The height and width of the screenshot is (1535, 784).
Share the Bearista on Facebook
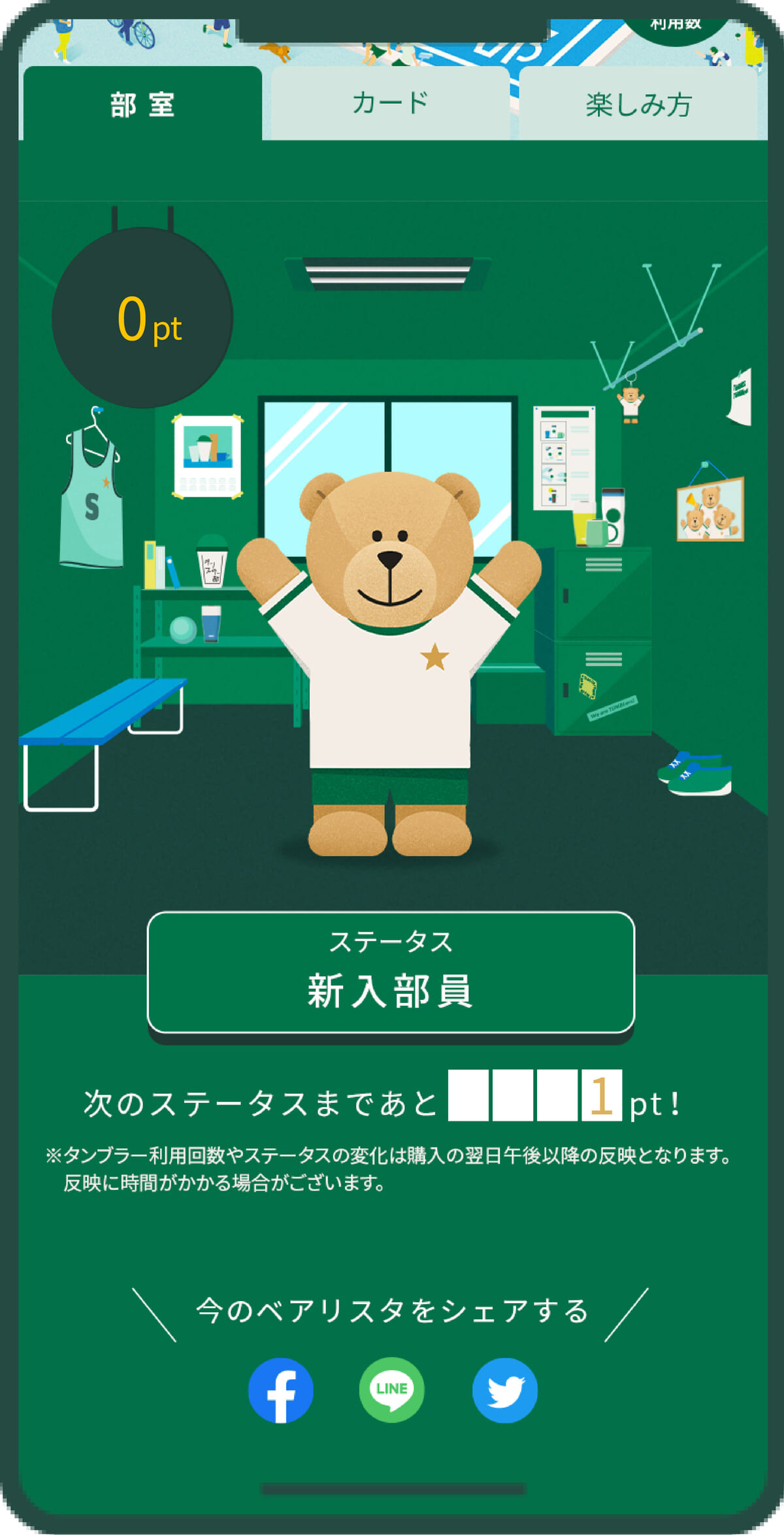click(281, 1390)
